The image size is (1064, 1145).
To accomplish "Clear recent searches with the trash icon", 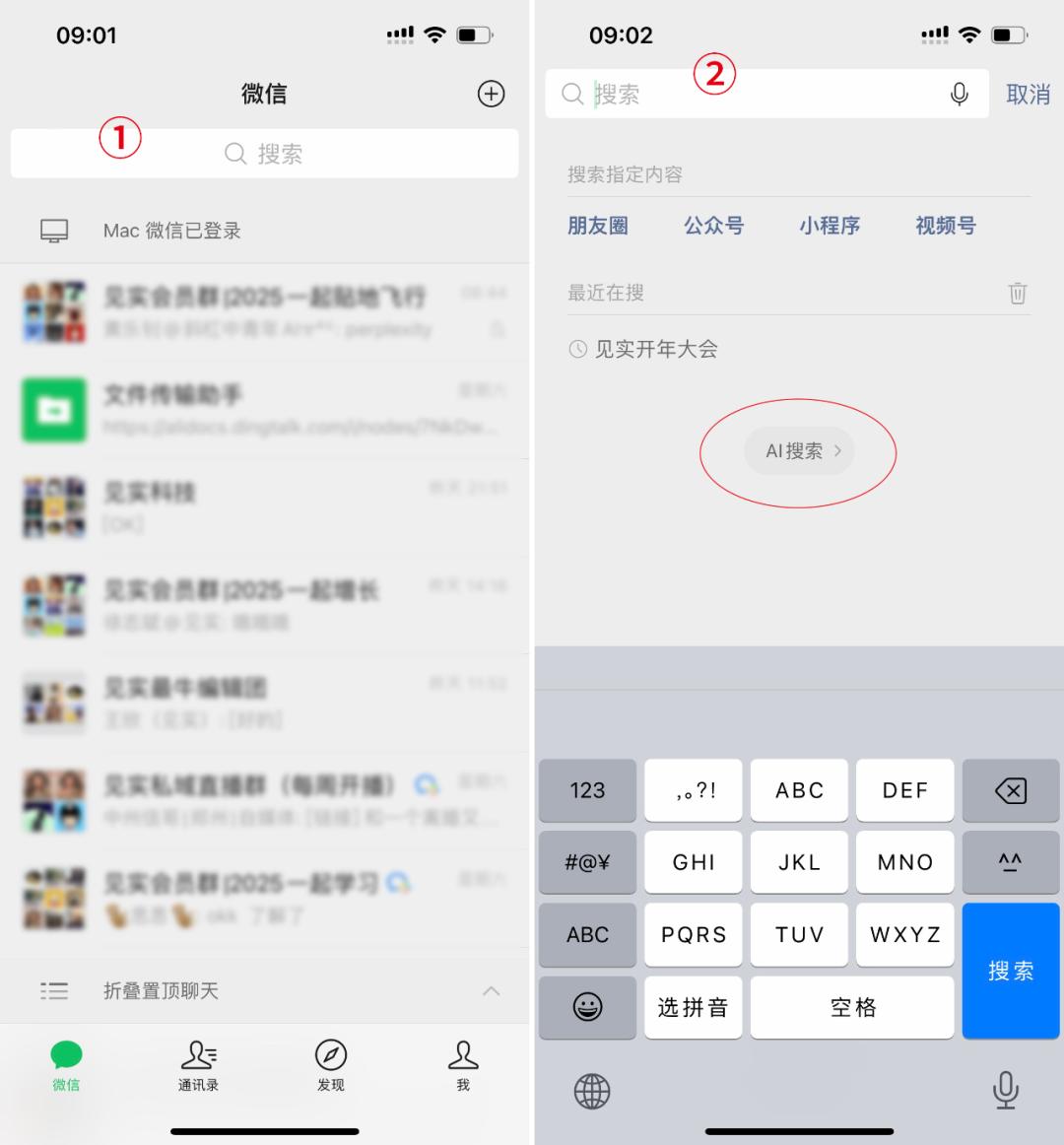I will point(1017,293).
